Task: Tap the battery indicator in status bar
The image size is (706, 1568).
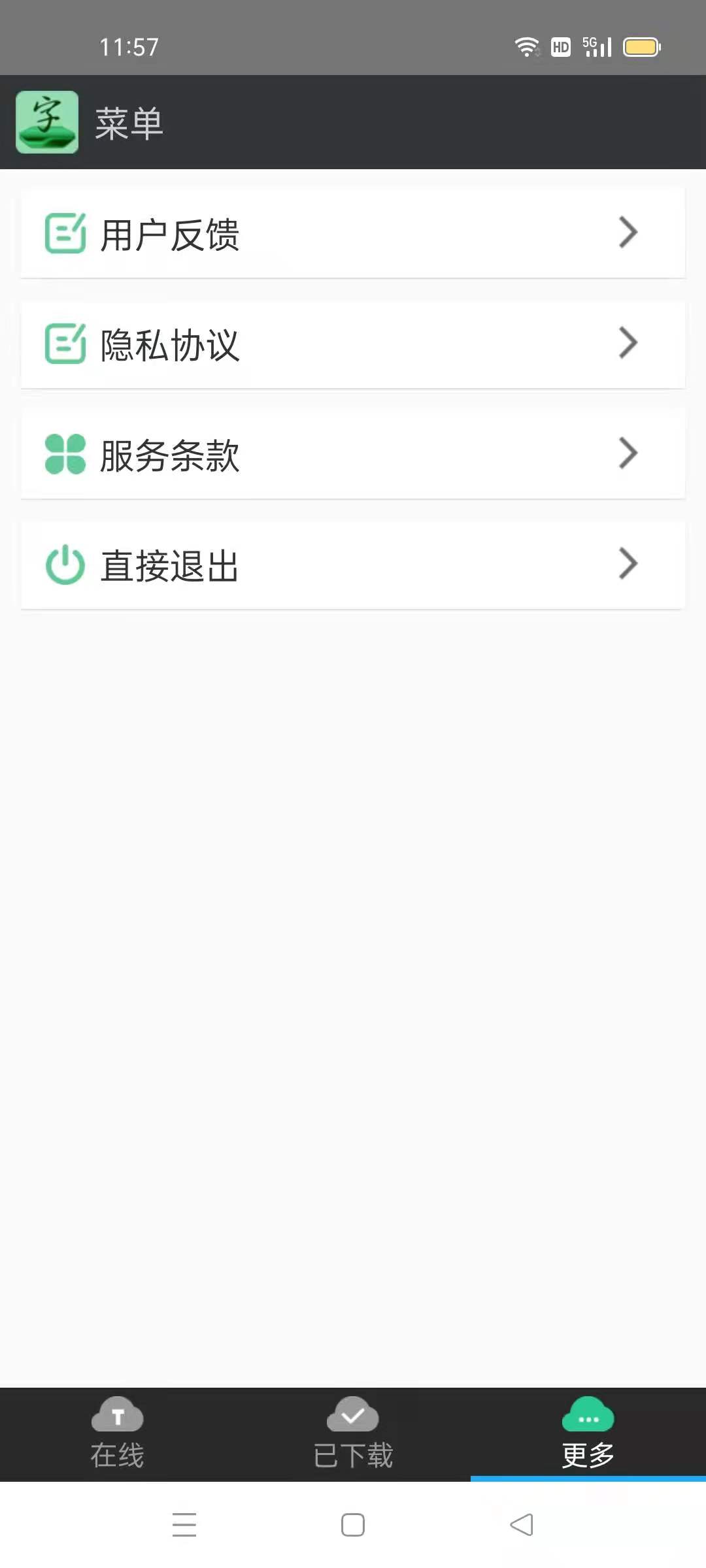Action: (641, 46)
